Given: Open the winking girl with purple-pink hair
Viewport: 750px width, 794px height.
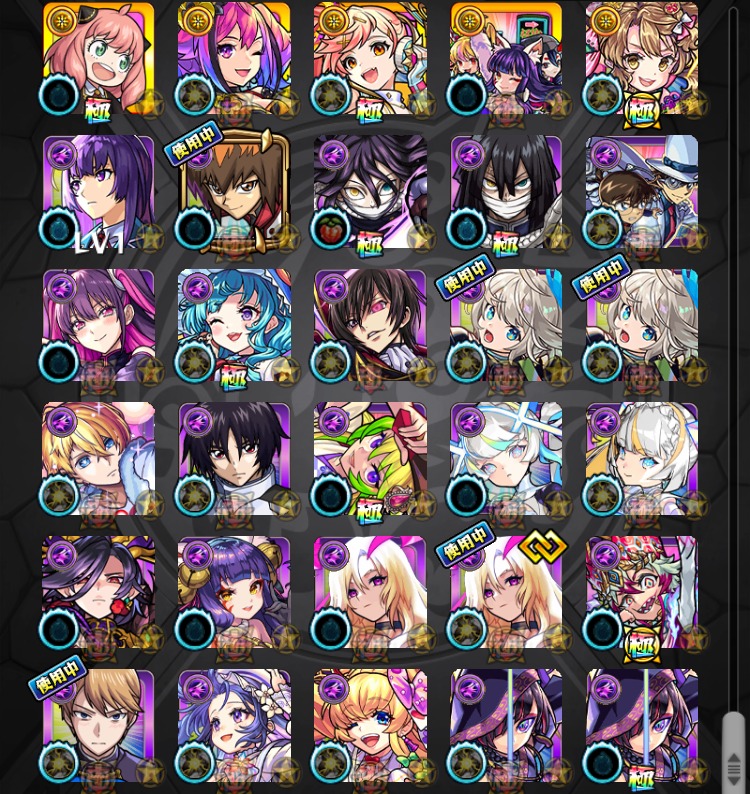Looking at the screenshot, I should (x=234, y=58).
